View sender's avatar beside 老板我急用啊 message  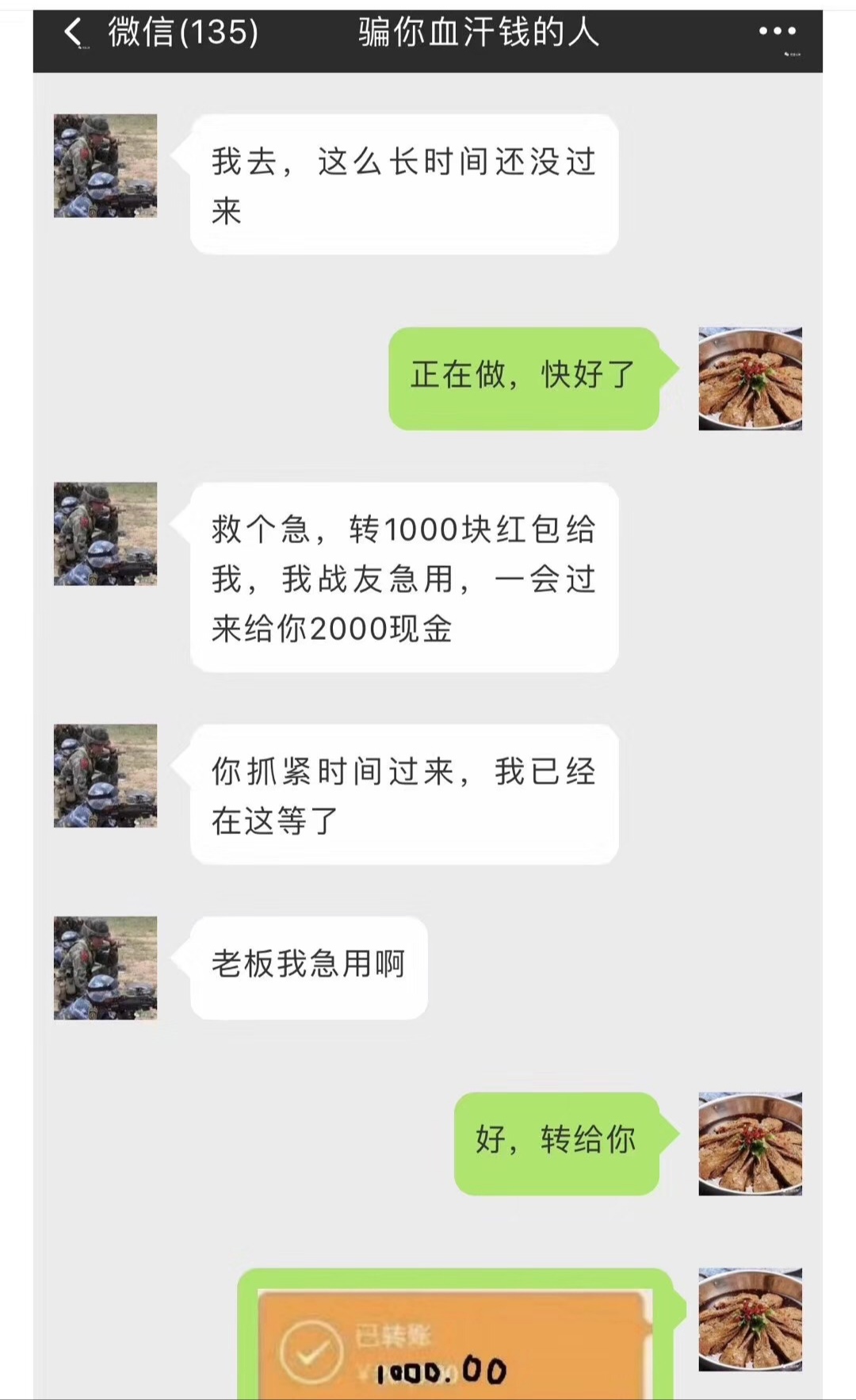point(105,968)
